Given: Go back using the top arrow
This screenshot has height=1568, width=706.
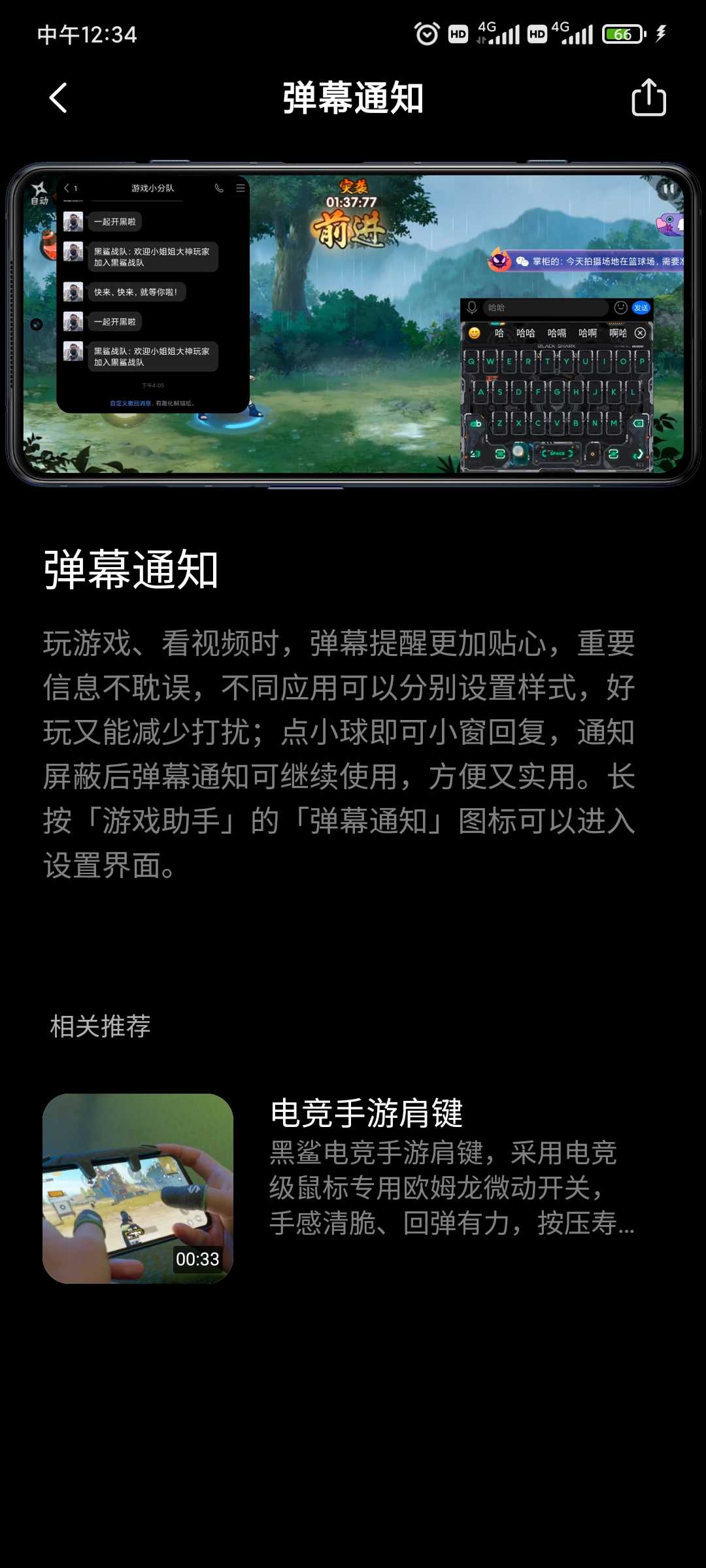Looking at the screenshot, I should pyautogui.click(x=58, y=98).
